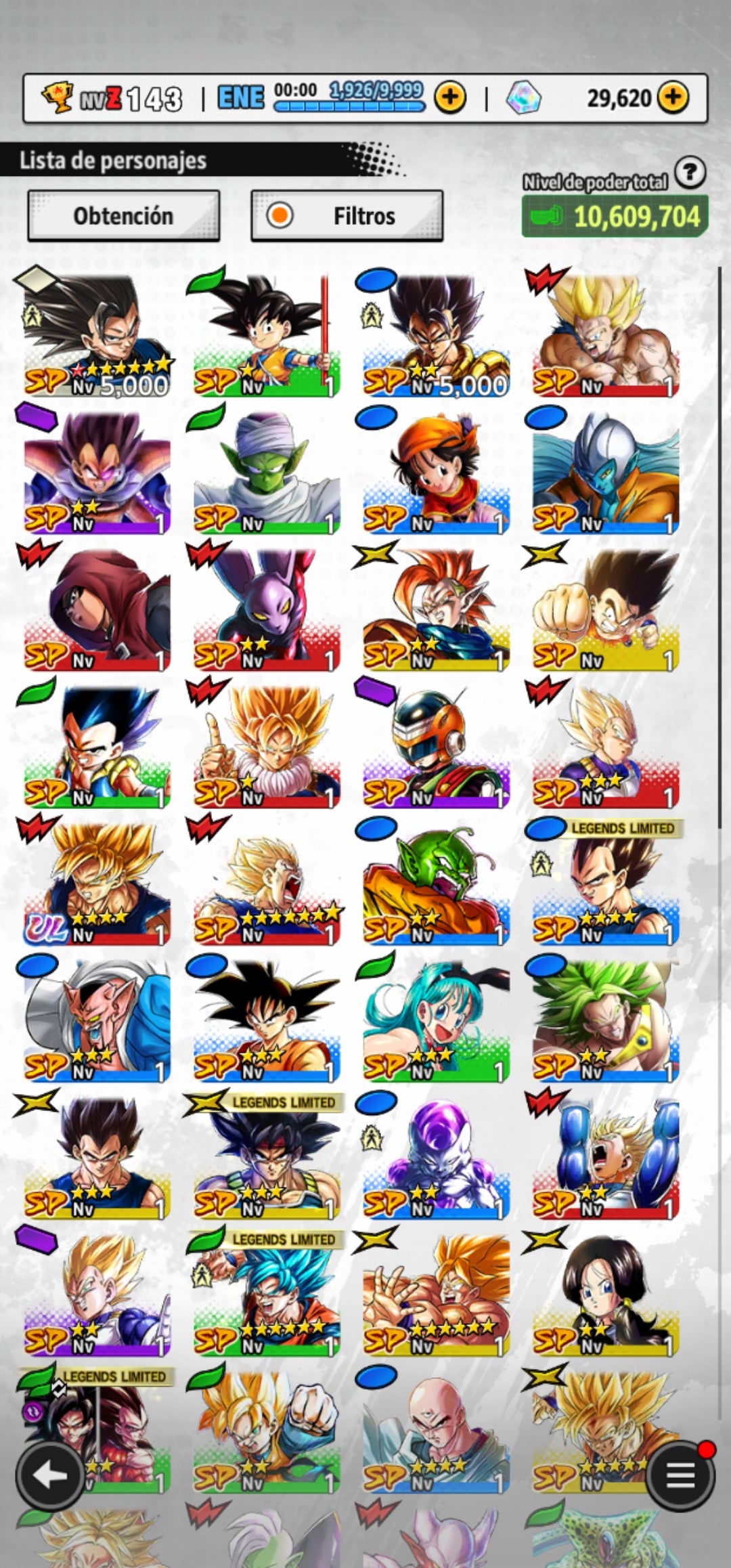Viewport: 731px width, 1568px height.
Task: Go back with the round arrow button
Action: [50, 1476]
